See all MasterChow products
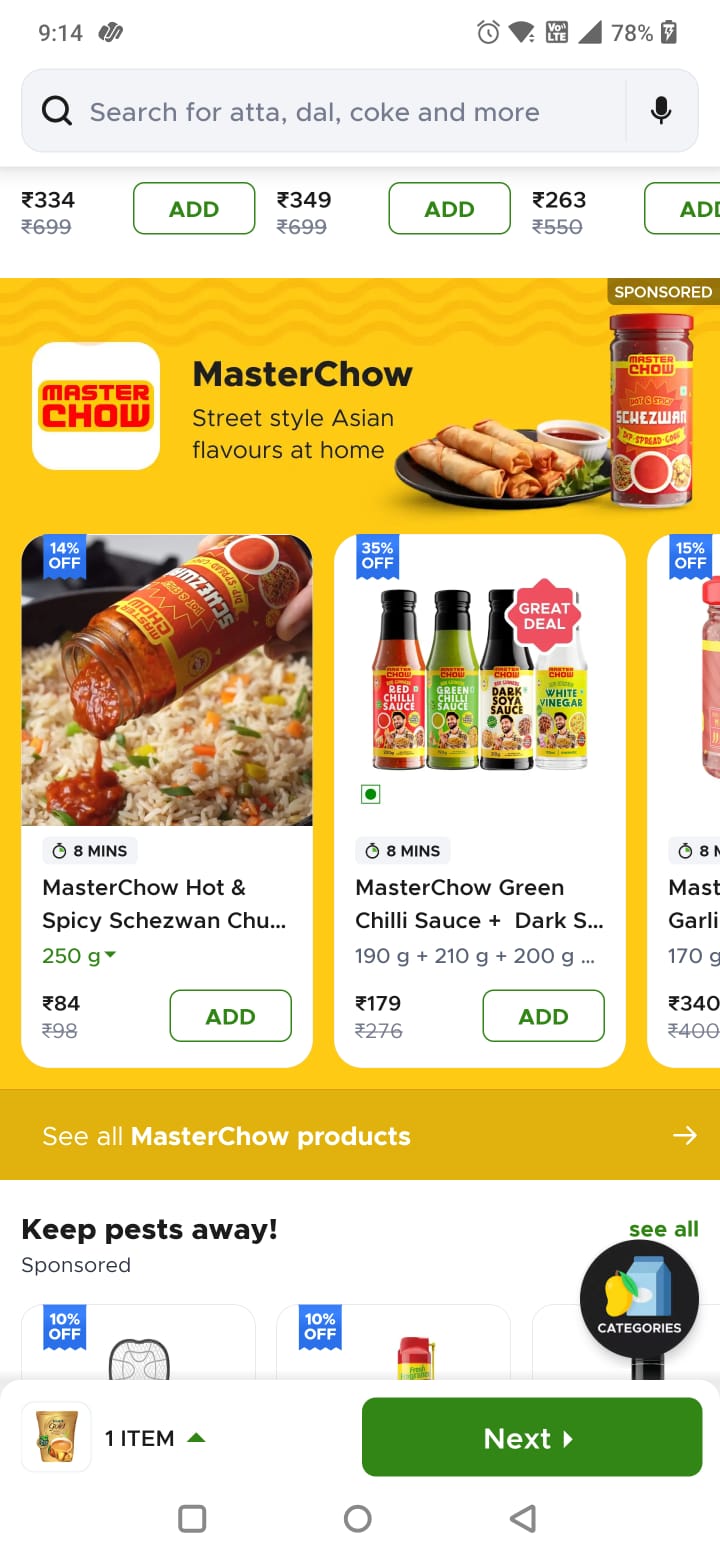The height and width of the screenshot is (1560, 720). click(x=360, y=1136)
